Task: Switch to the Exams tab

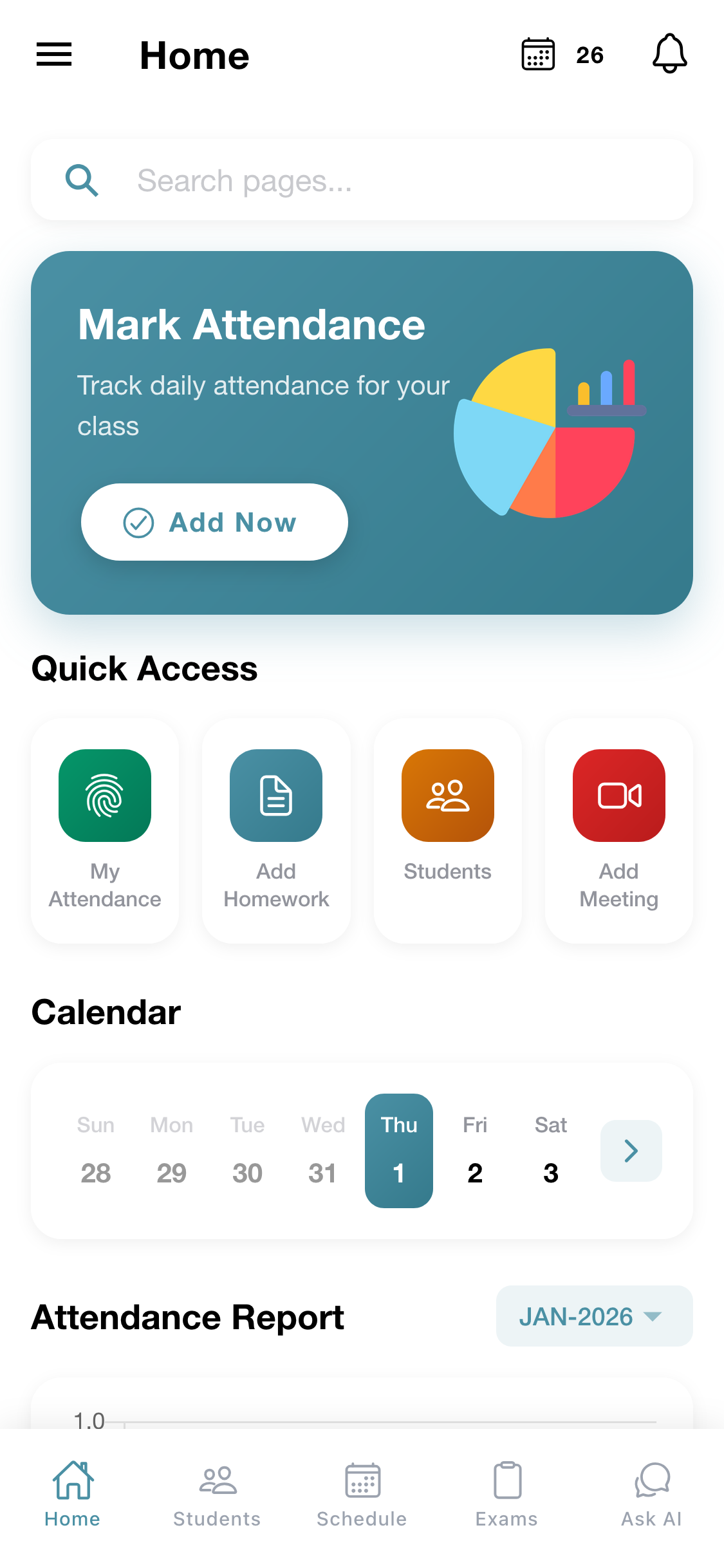Action: 506,1493
